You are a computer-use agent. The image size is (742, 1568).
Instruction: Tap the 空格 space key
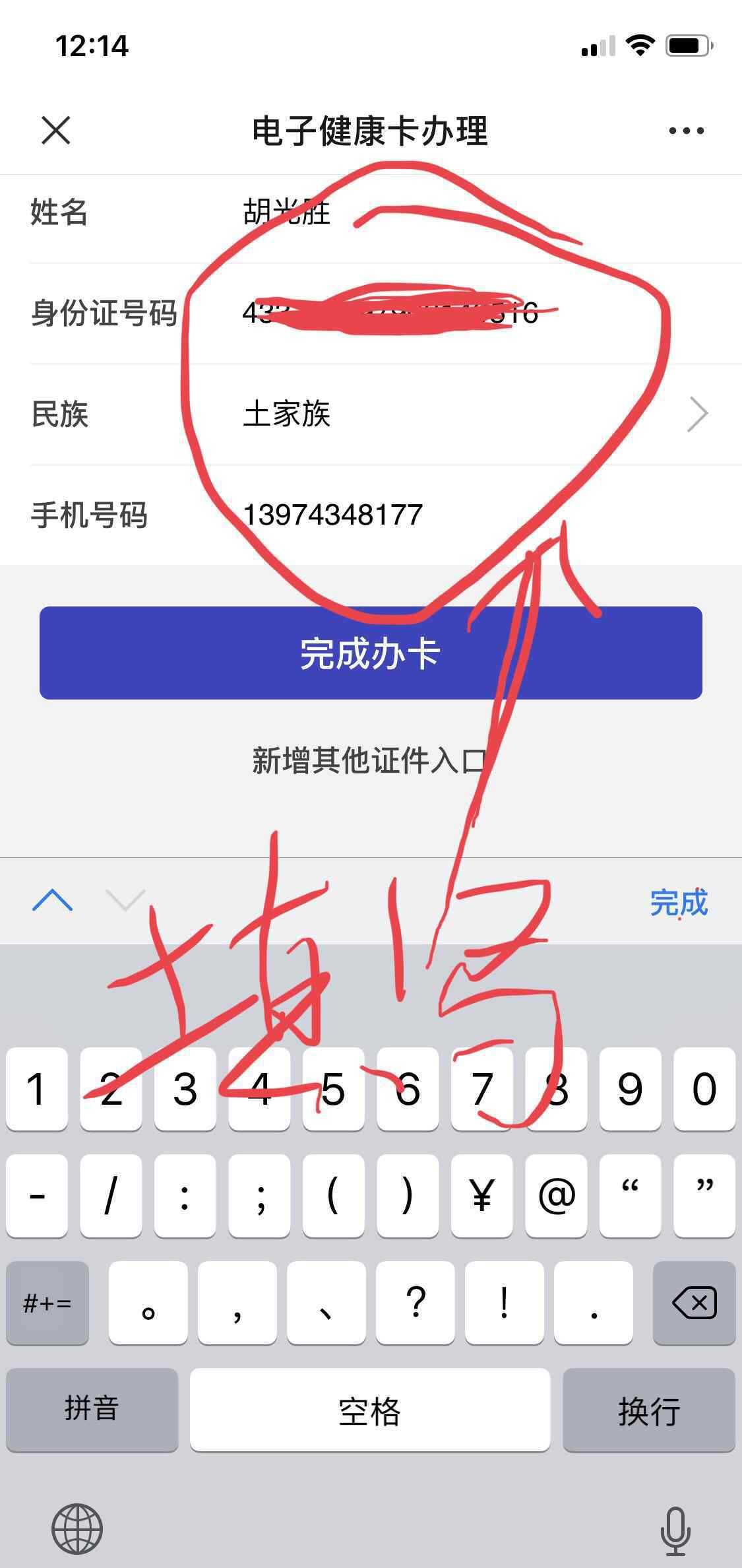pos(370,1410)
